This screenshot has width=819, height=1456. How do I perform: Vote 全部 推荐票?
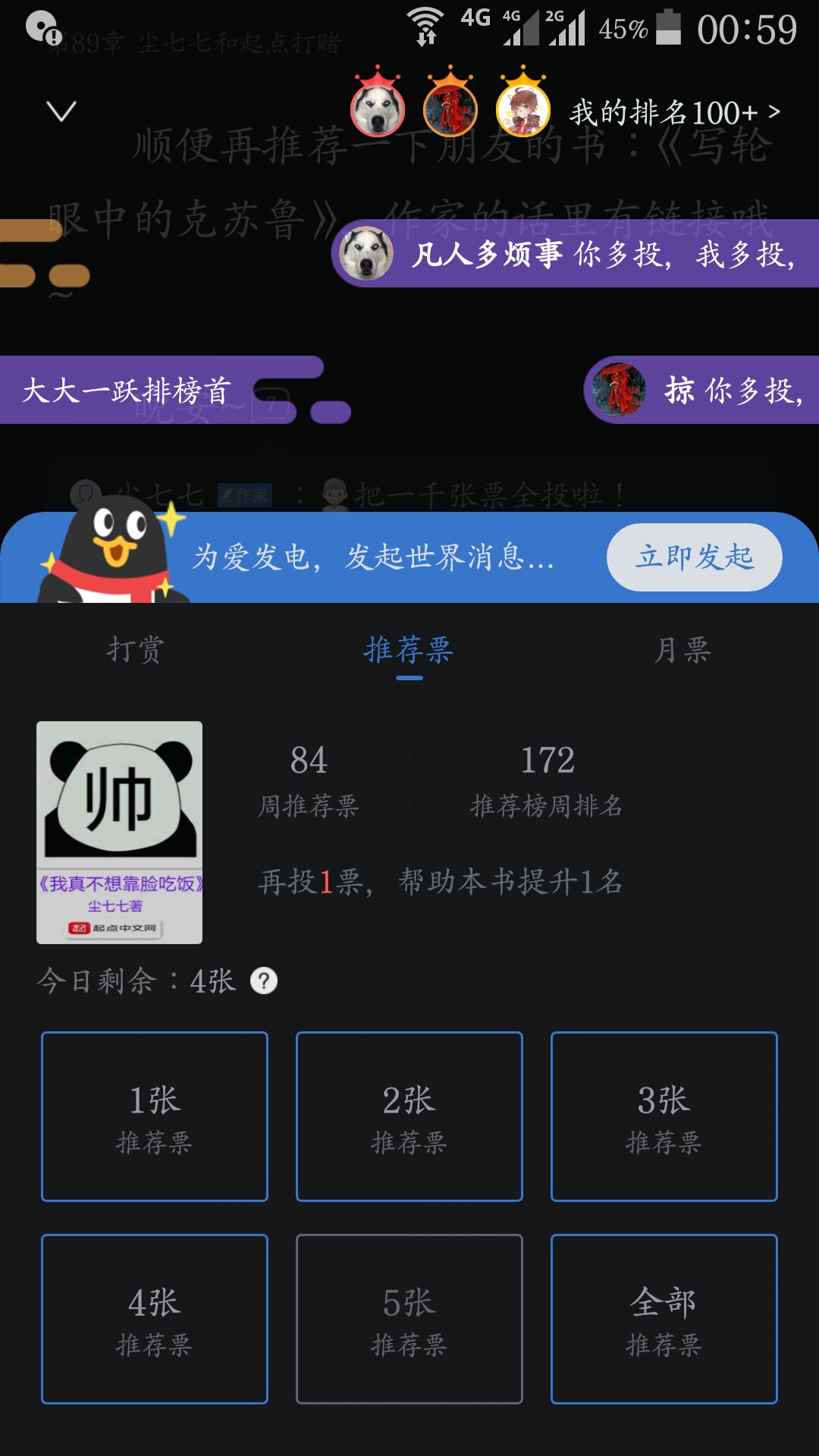[664, 1319]
